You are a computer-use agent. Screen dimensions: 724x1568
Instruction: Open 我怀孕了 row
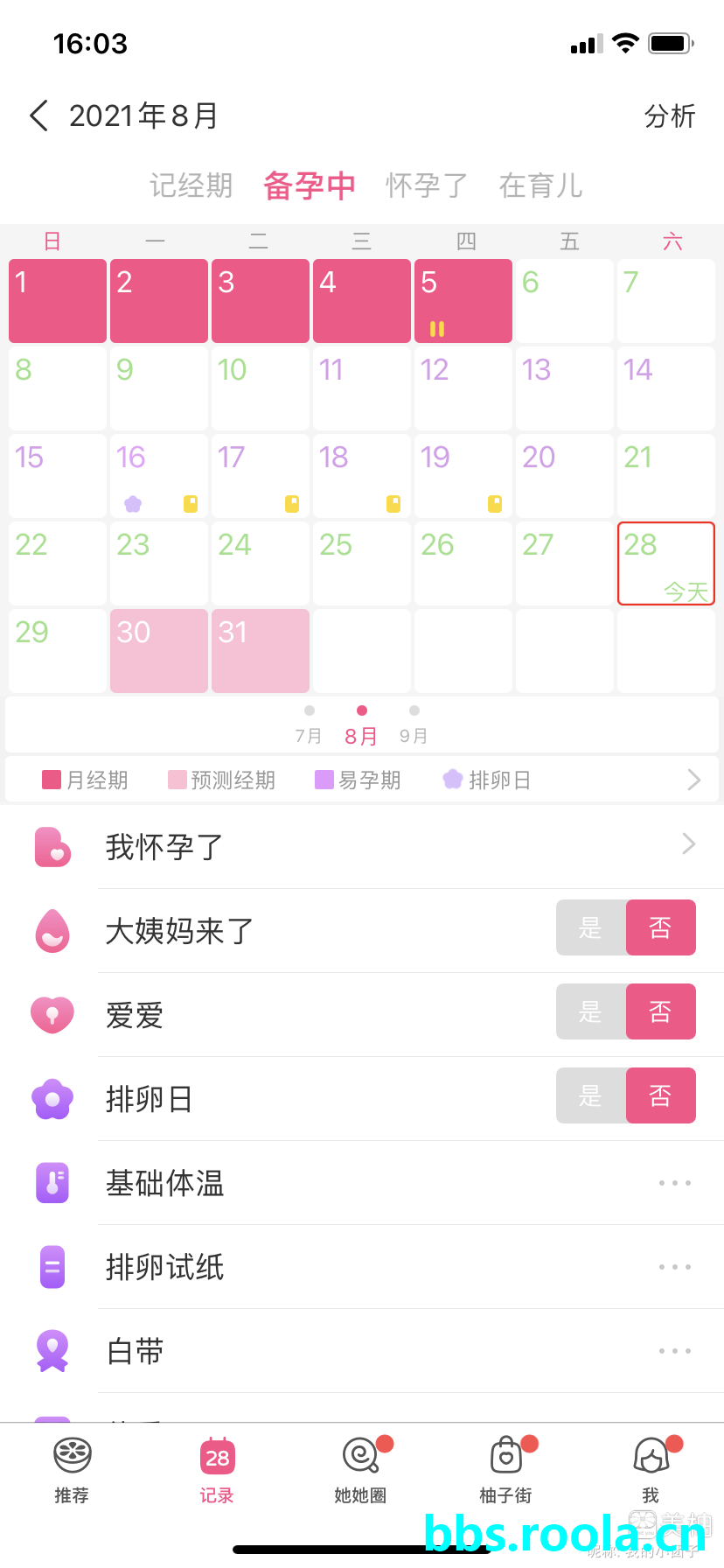362,846
